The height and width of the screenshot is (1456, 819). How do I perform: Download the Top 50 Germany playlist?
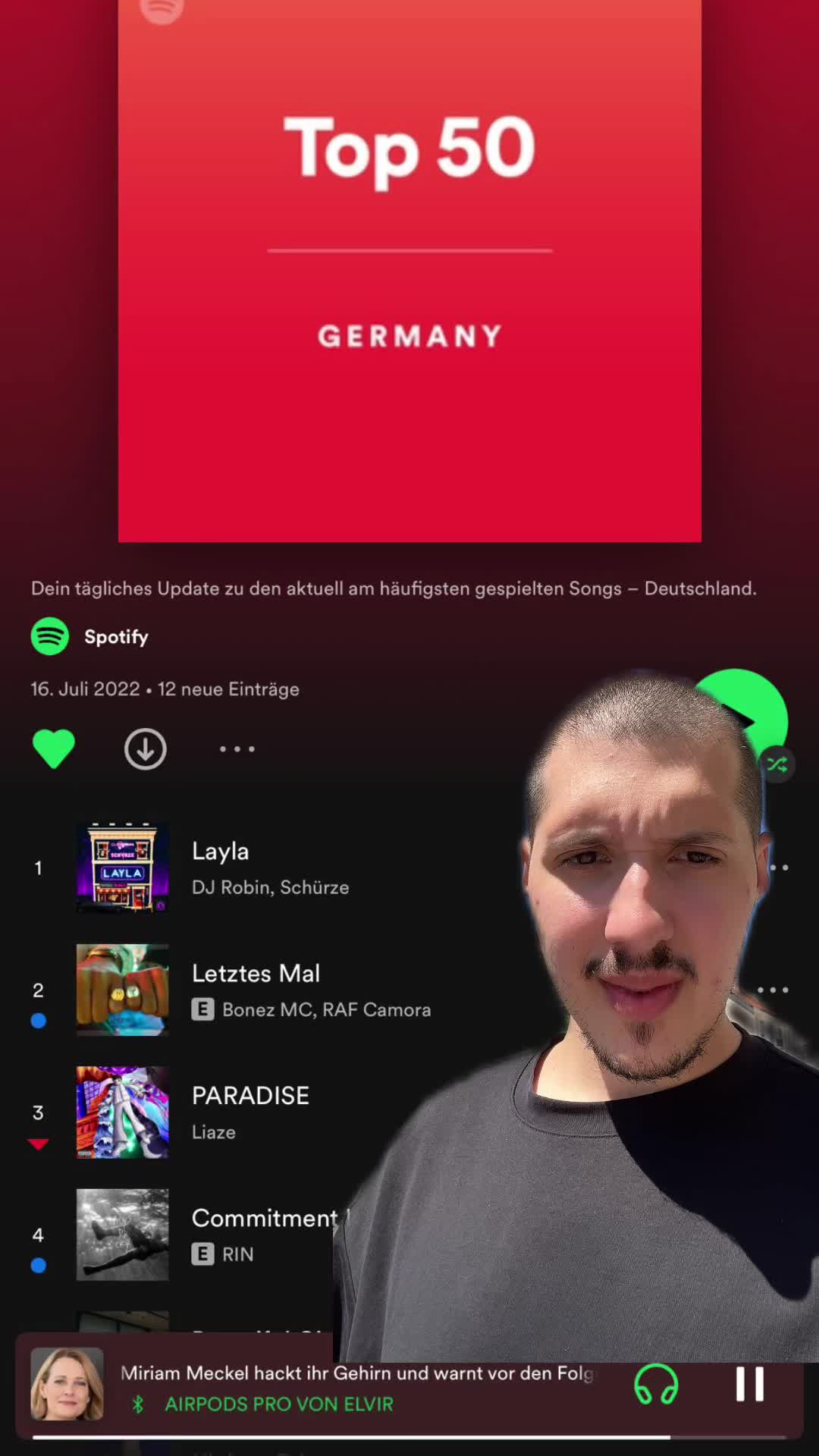(145, 748)
